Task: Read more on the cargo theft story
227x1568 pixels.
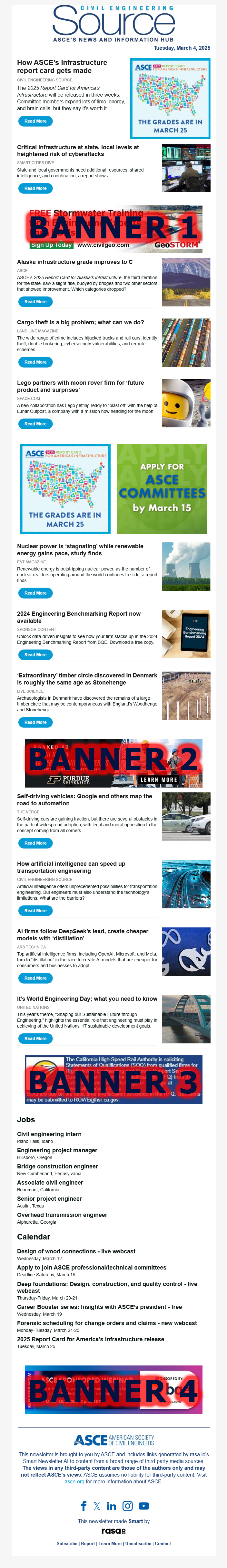Action: [35, 362]
